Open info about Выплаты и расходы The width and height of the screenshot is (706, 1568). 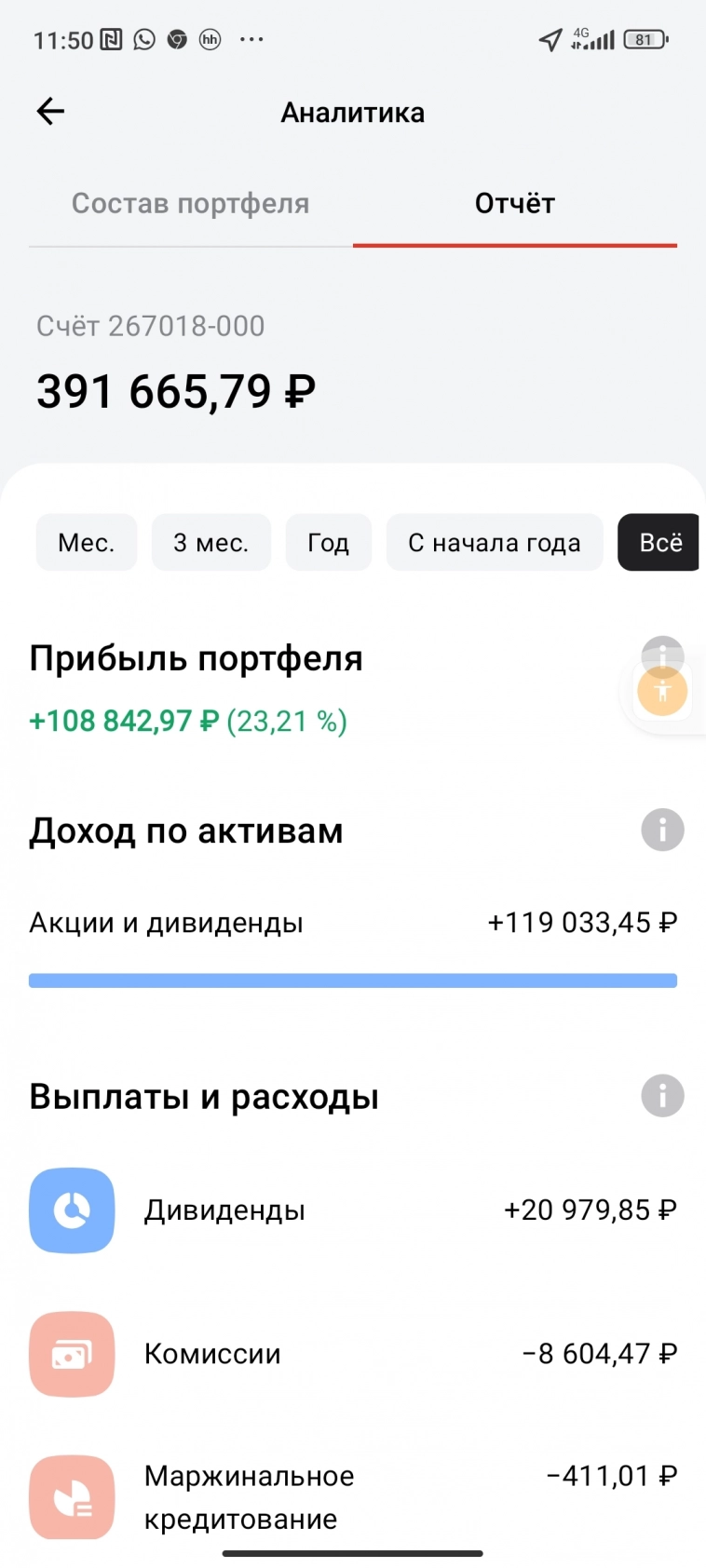[x=662, y=1096]
